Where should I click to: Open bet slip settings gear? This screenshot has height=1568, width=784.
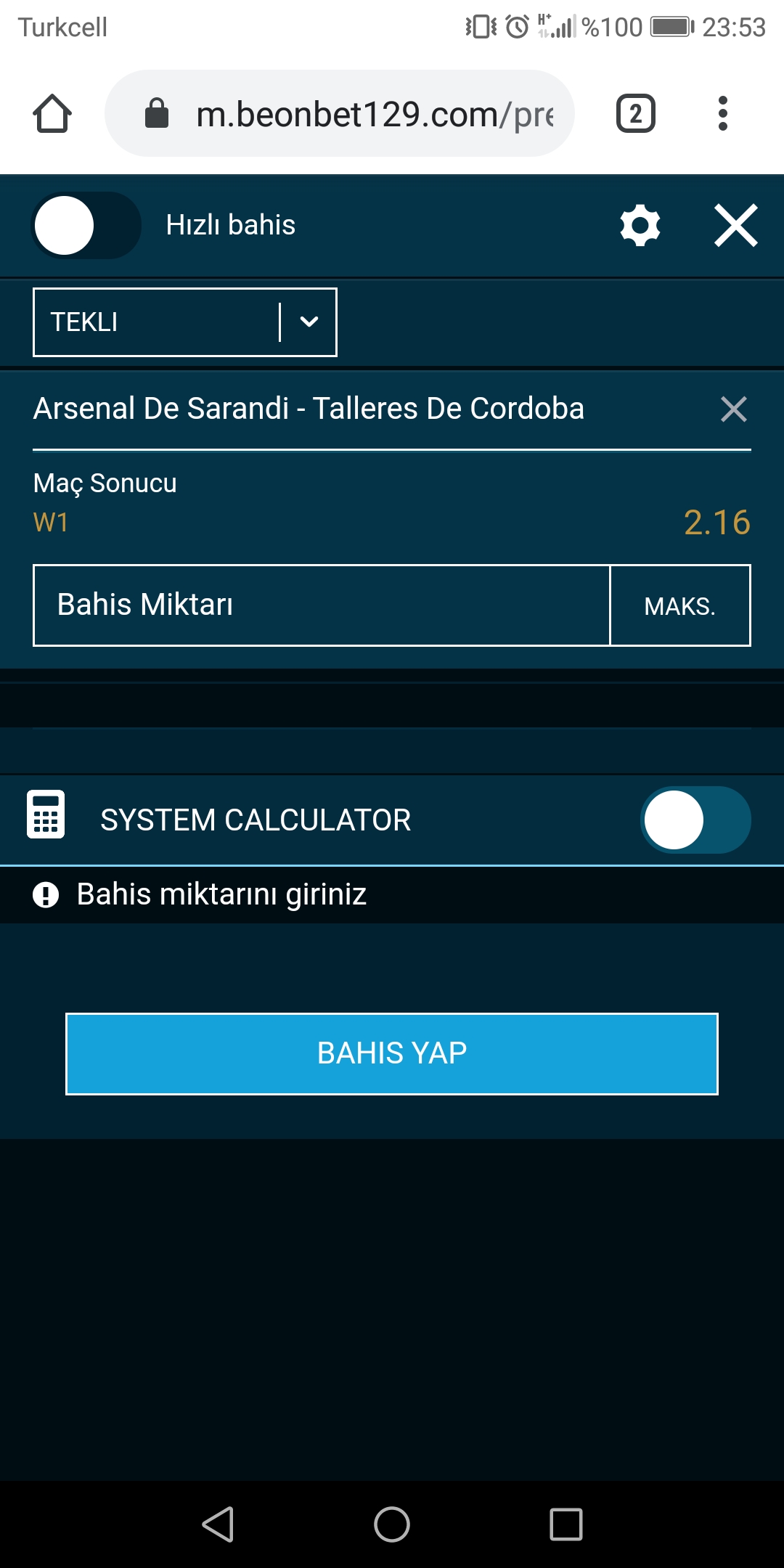pos(640,225)
